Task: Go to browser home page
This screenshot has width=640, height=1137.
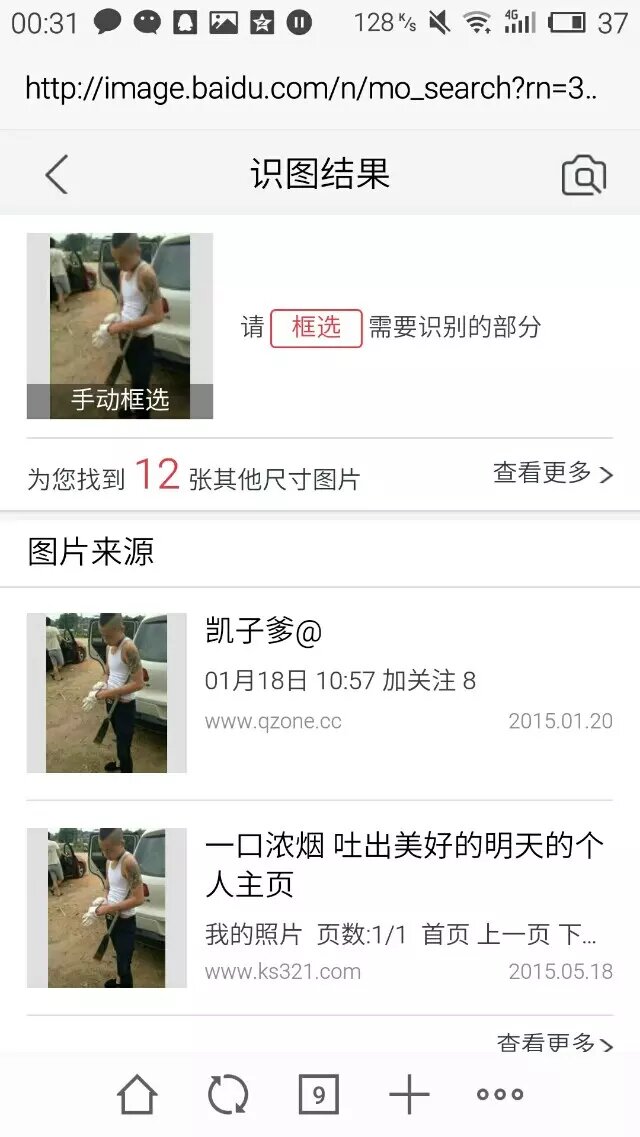Action: coord(137,1095)
